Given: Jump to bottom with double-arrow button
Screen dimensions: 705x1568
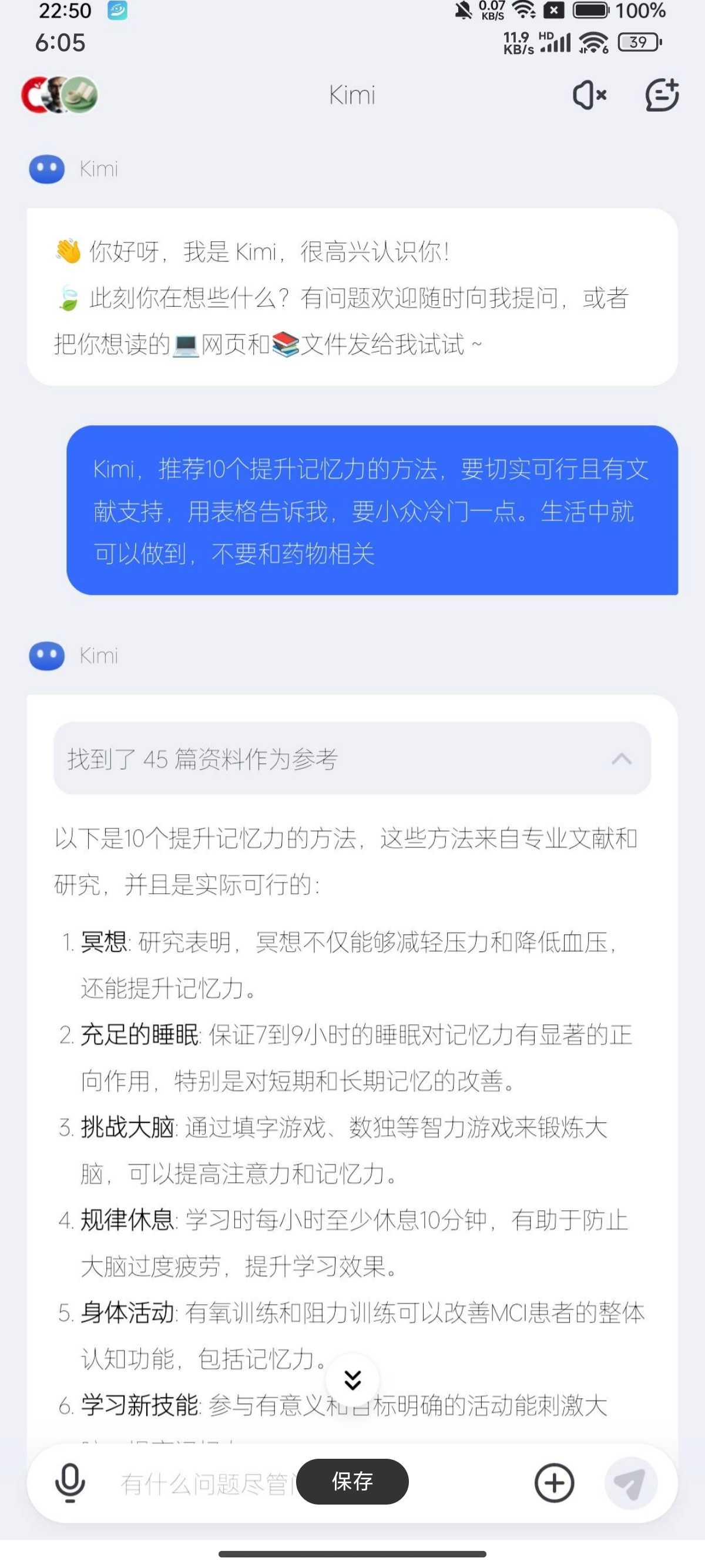Looking at the screenshot, I should coord(352,1380).
